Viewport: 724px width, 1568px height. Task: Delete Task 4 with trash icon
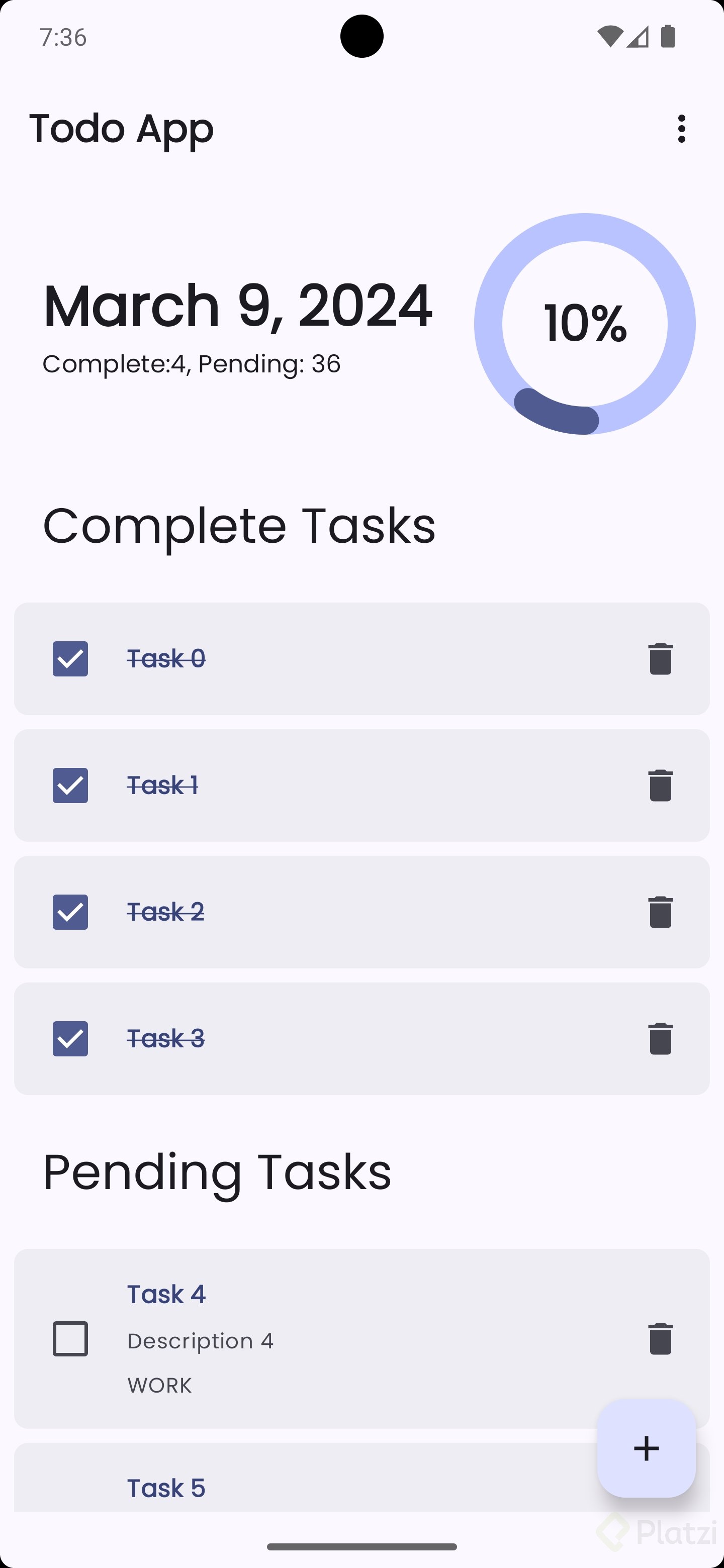point(660,1339)
